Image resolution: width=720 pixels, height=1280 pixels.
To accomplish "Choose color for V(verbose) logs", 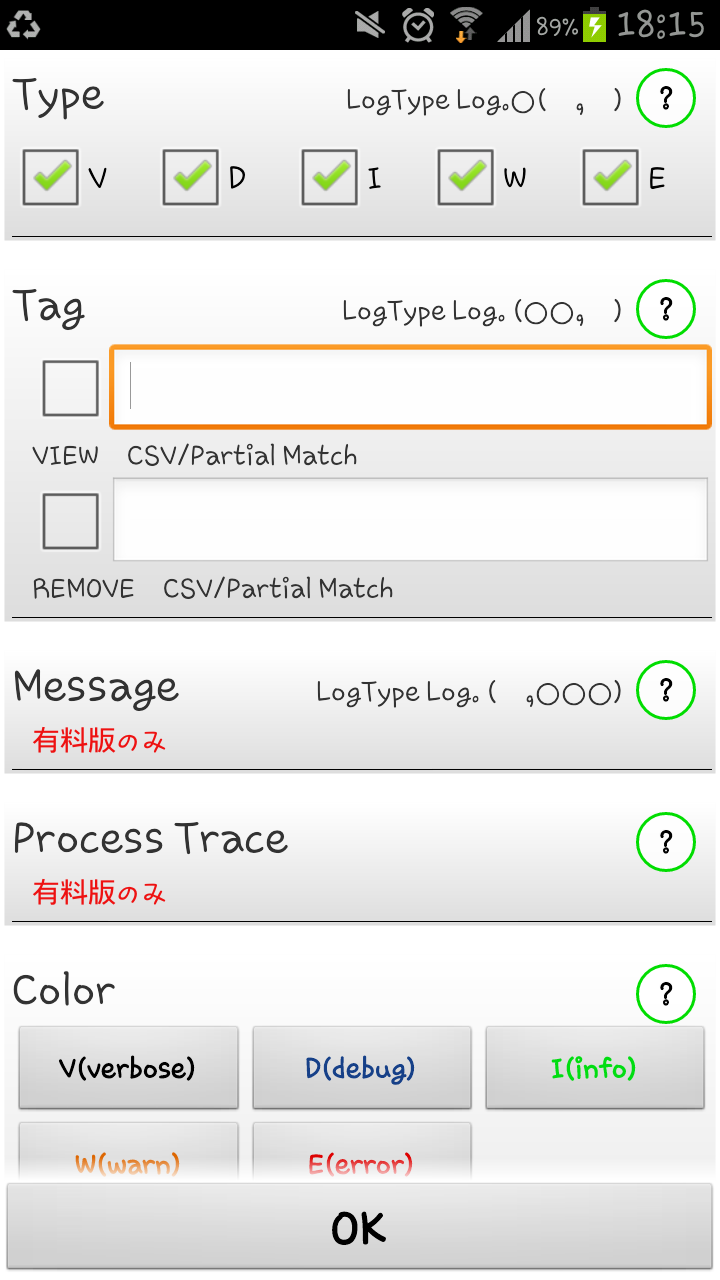I will pos(128,1068).
